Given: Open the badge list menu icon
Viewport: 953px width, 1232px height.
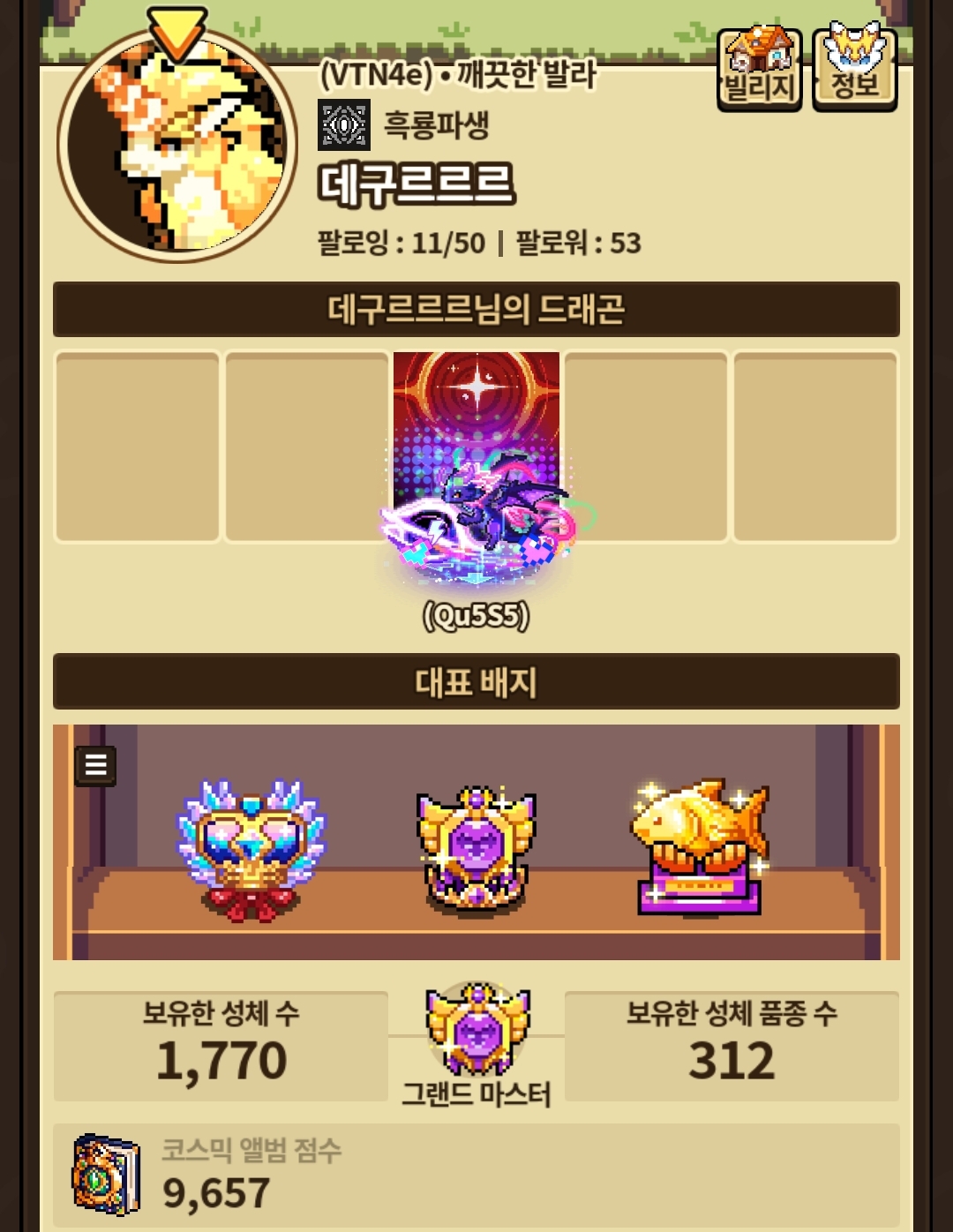Looking at the screenshot, I should tap(95, 765).
